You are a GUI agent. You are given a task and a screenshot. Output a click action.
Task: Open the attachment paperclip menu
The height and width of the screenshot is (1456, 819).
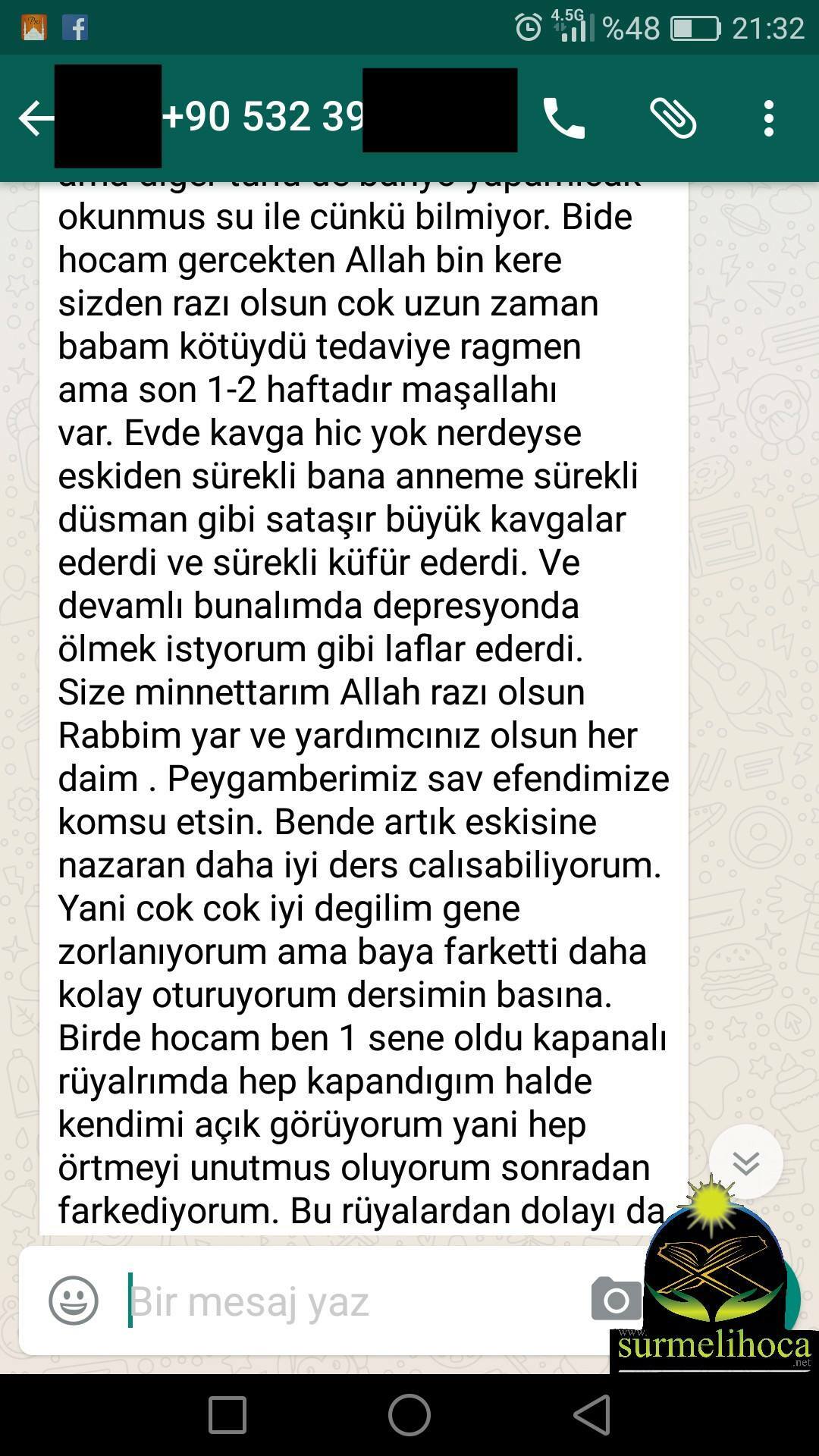[673, 118]
